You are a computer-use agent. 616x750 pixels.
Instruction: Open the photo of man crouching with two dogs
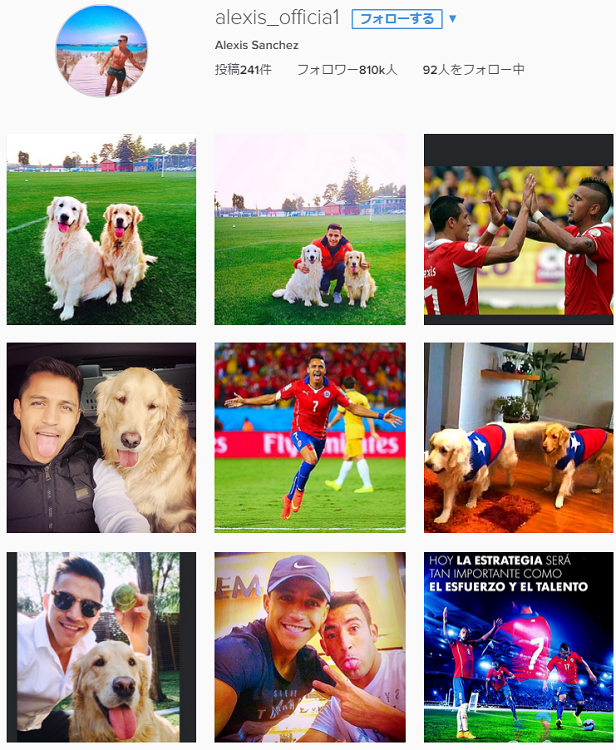click(310, 229)
